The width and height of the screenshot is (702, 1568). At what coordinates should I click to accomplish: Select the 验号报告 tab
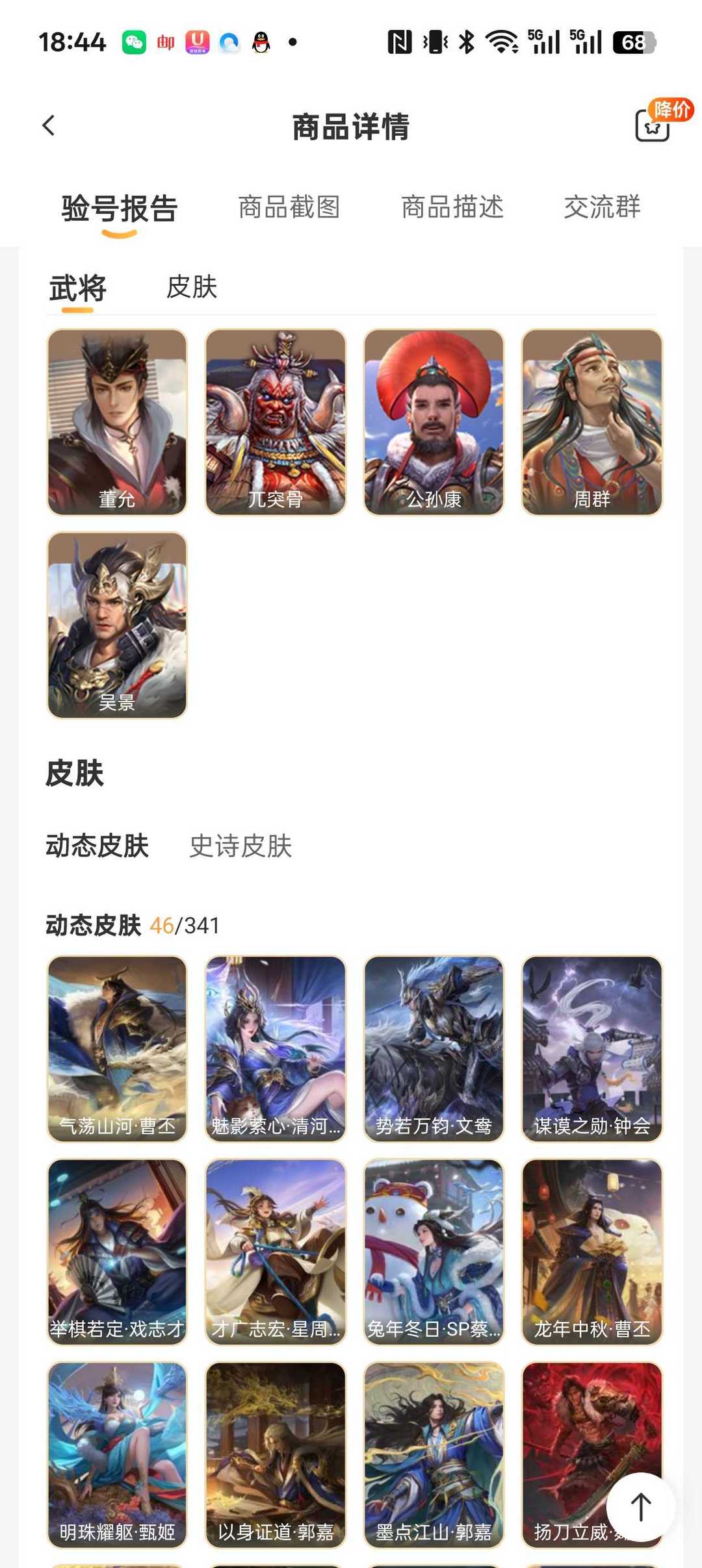point(118,208)
